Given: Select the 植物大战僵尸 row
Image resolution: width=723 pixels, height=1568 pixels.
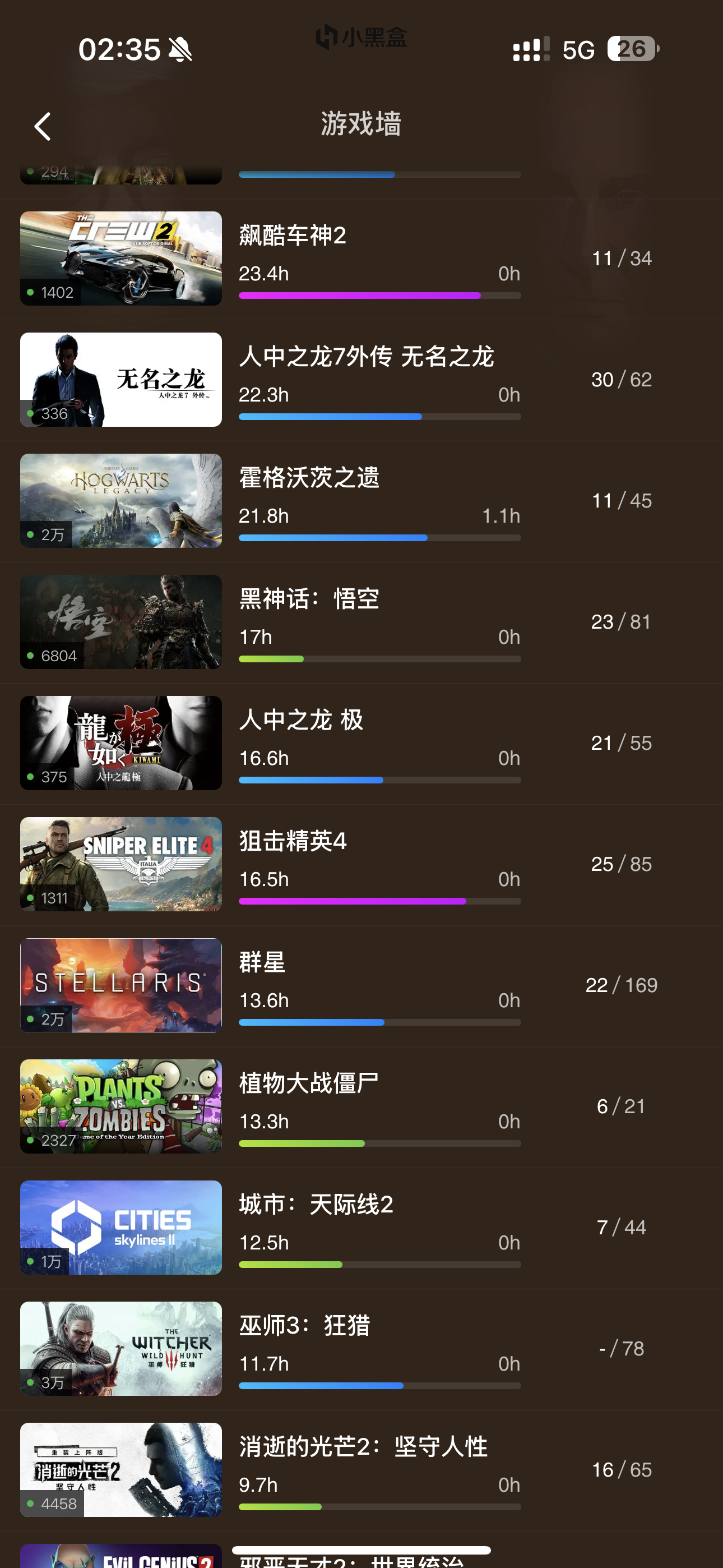Looking at the screenshot, I should (x=361, y=1106).
